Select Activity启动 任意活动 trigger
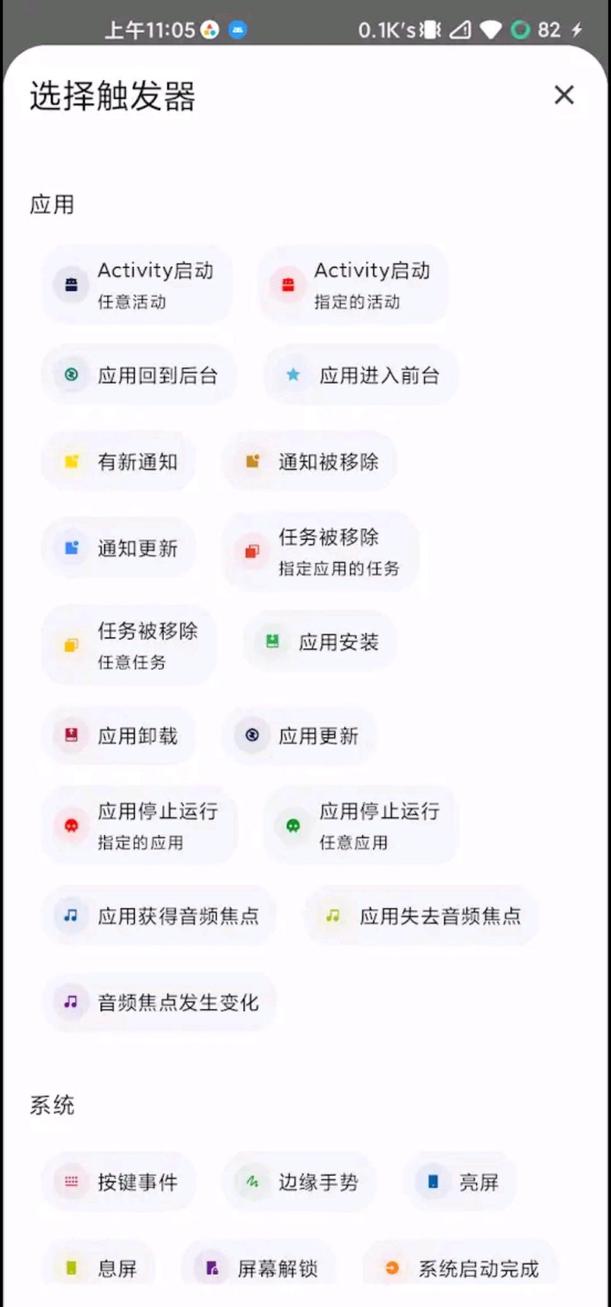Screen dimensions: 611x1307 [137, 285]
